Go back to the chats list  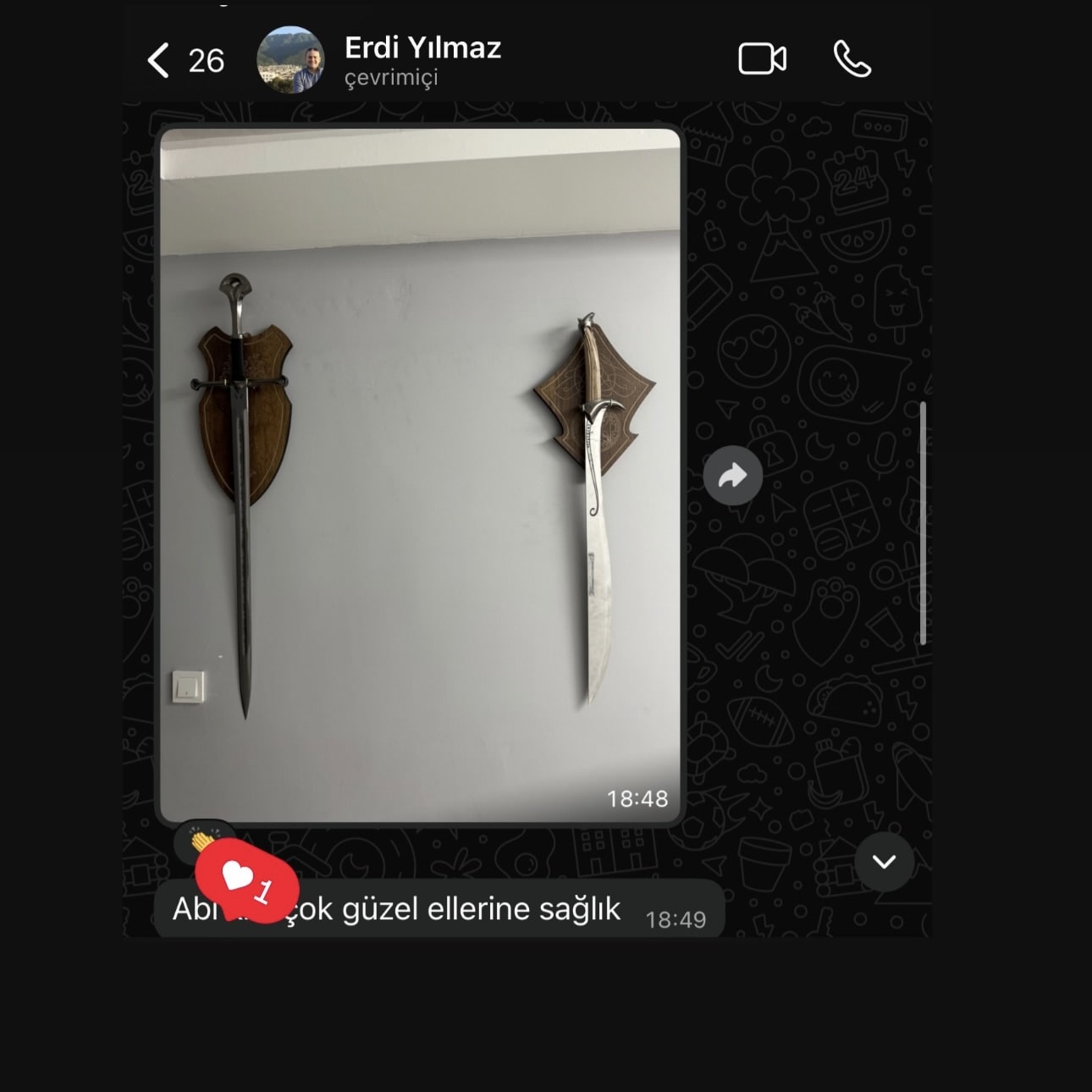click(x=159, y=61)
